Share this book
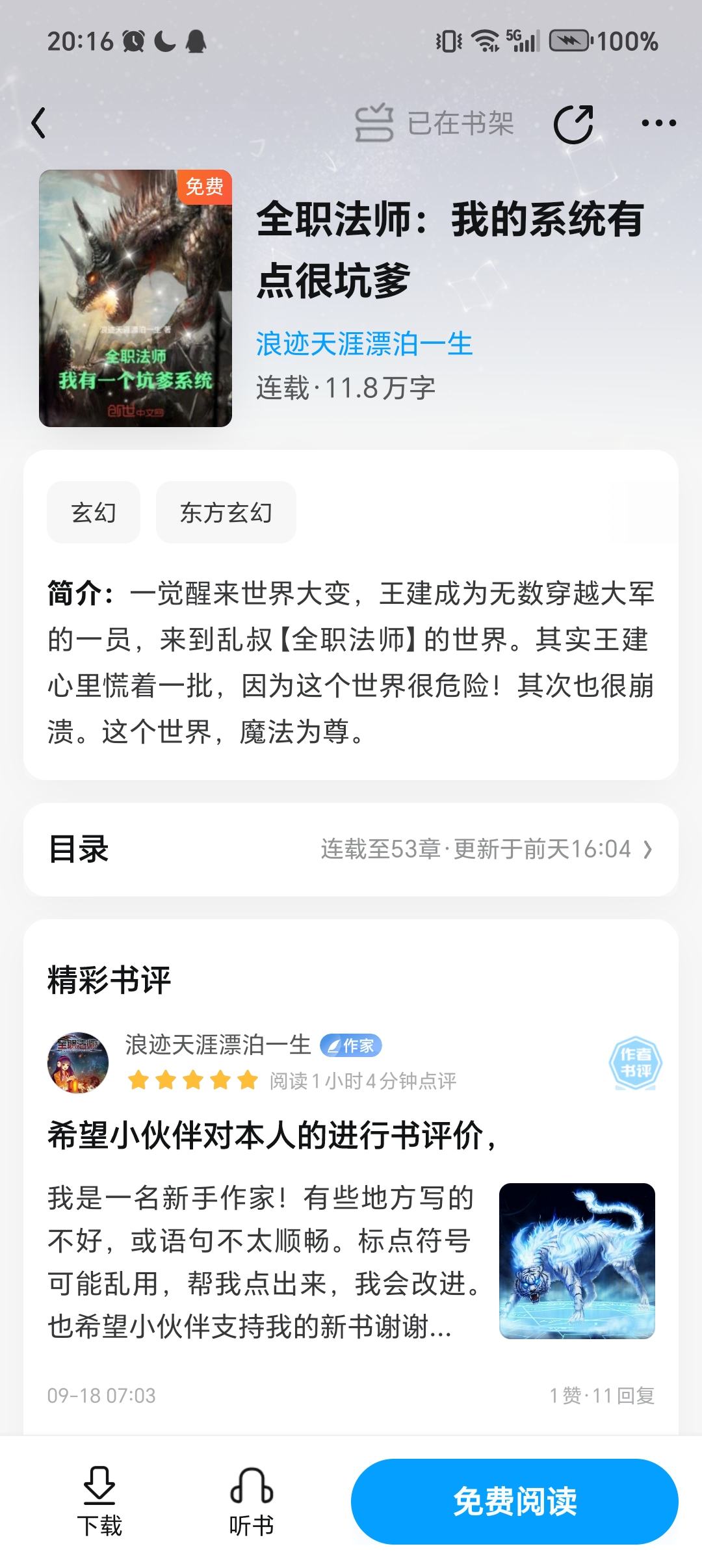The image size is (702, 1568). [x=573, y=123]
